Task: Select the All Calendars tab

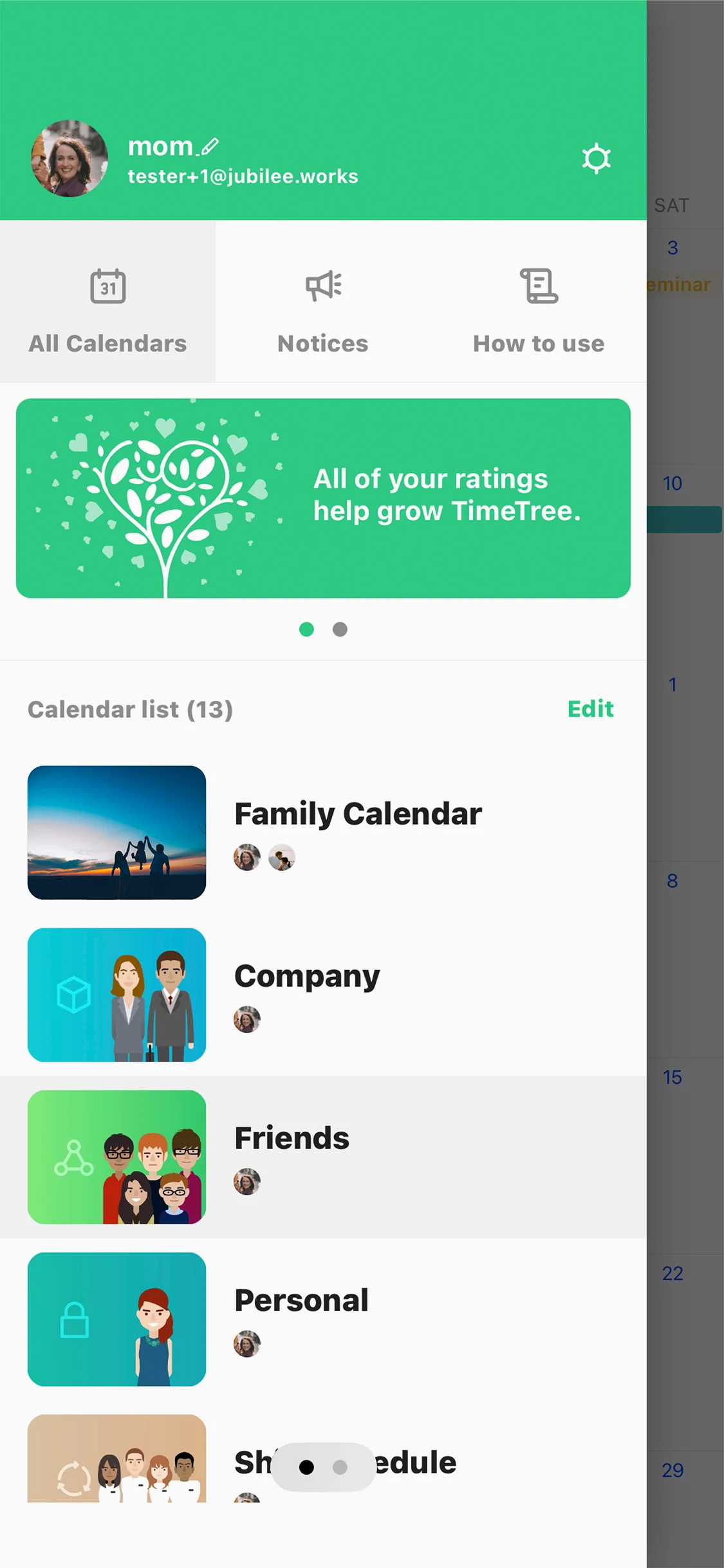Action: pyautogui.click(x=107, y=301)
